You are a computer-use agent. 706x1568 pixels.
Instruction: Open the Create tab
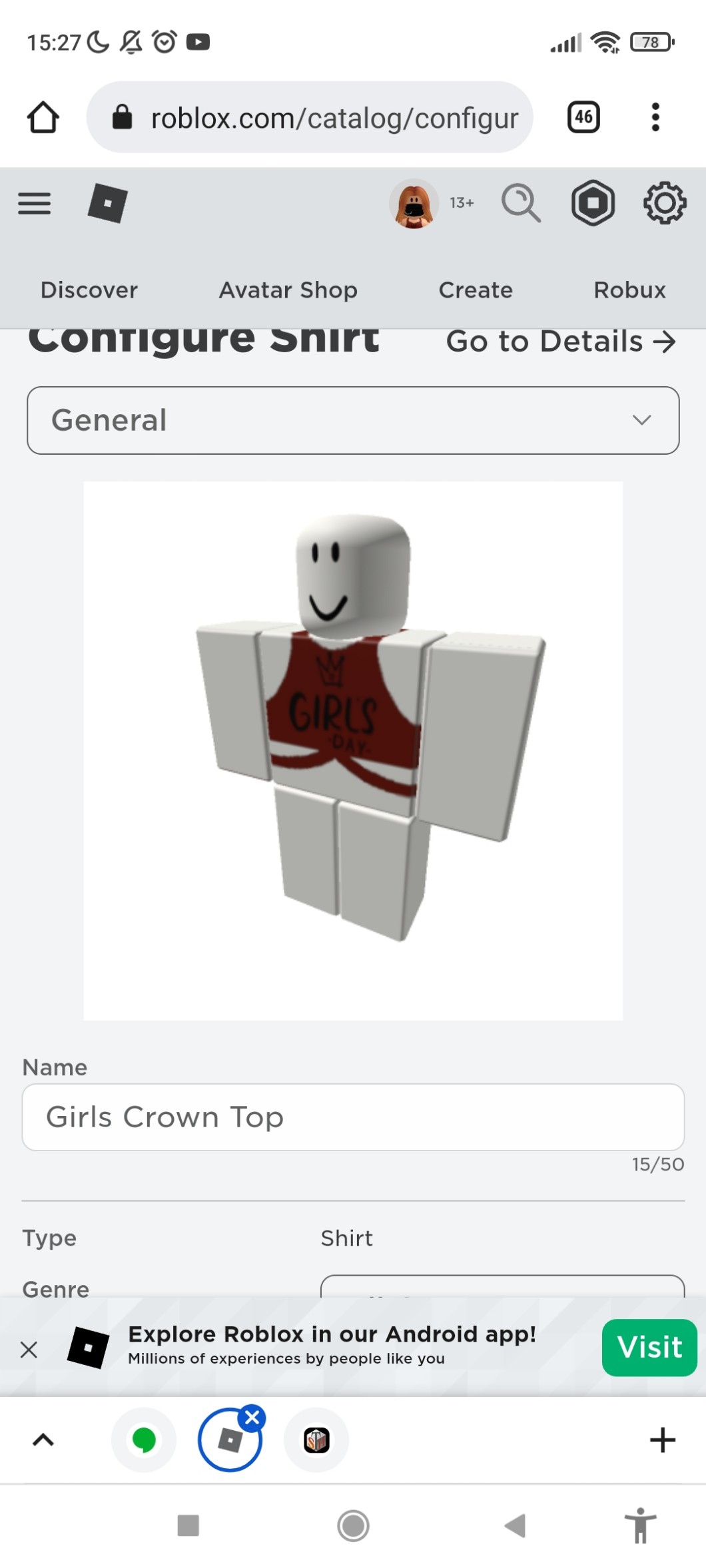[476, 290]
